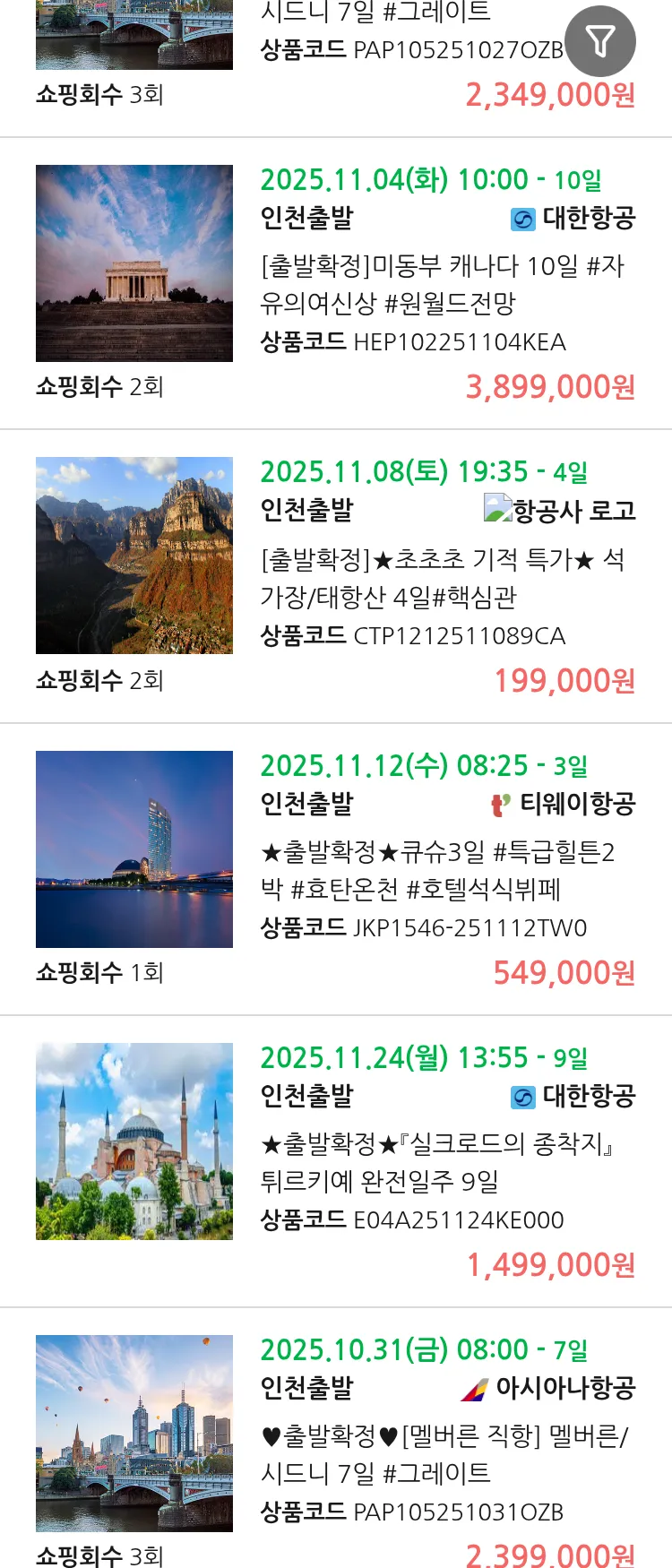This screenshot has height=1568, width=672.
Task: Open the 2025.10.31 멜버른/시드니 7일 package
Action: 444,1454
